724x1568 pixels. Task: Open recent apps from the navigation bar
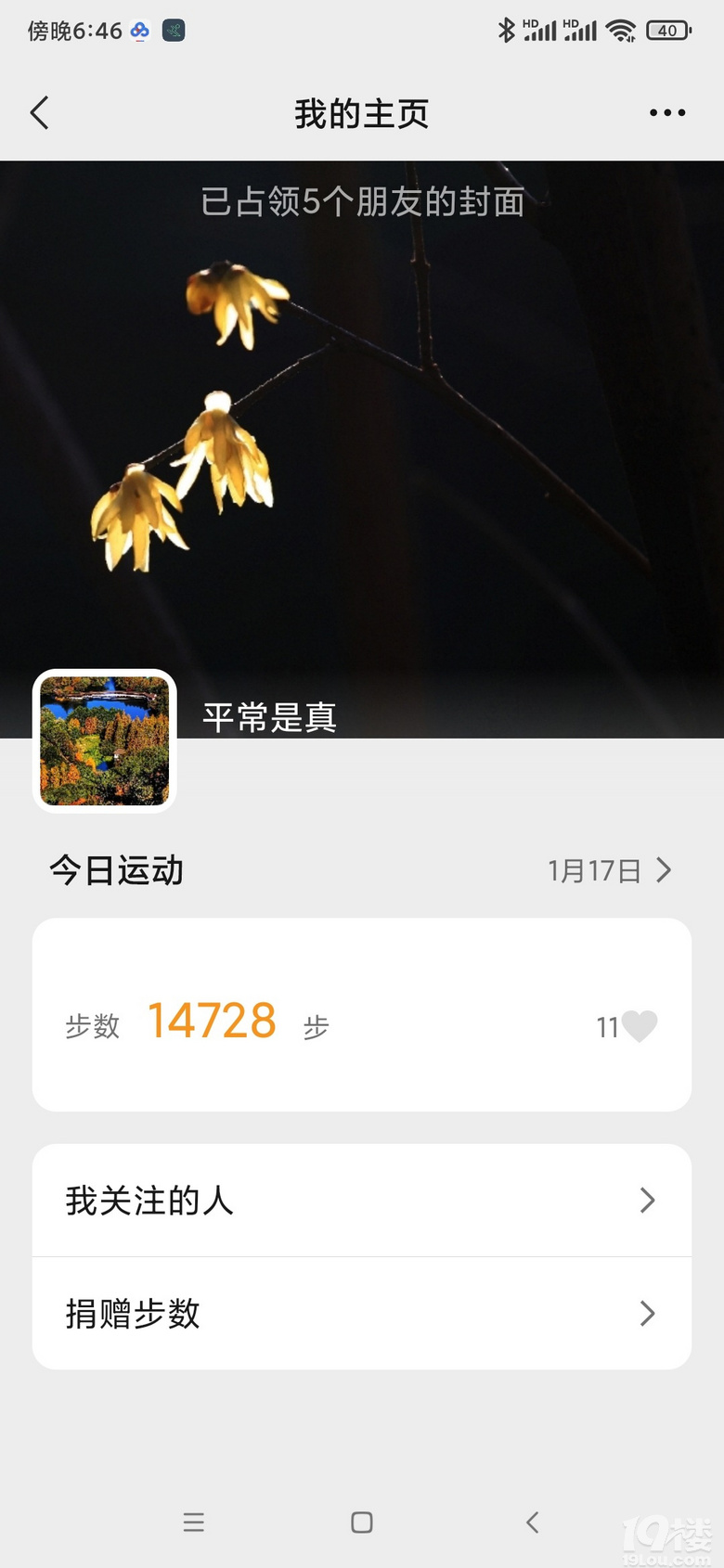click(193, 1522)
